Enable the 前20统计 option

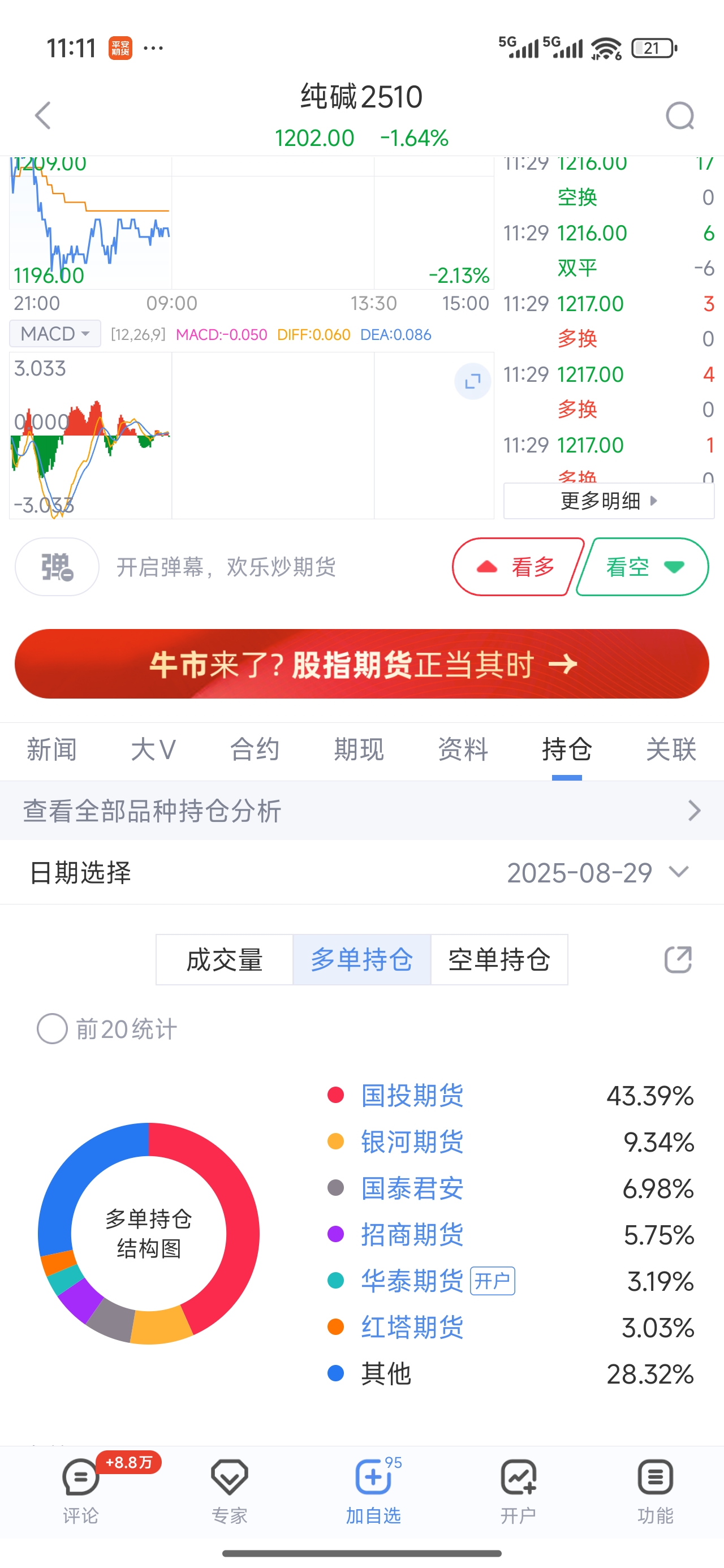(52, 1029)
